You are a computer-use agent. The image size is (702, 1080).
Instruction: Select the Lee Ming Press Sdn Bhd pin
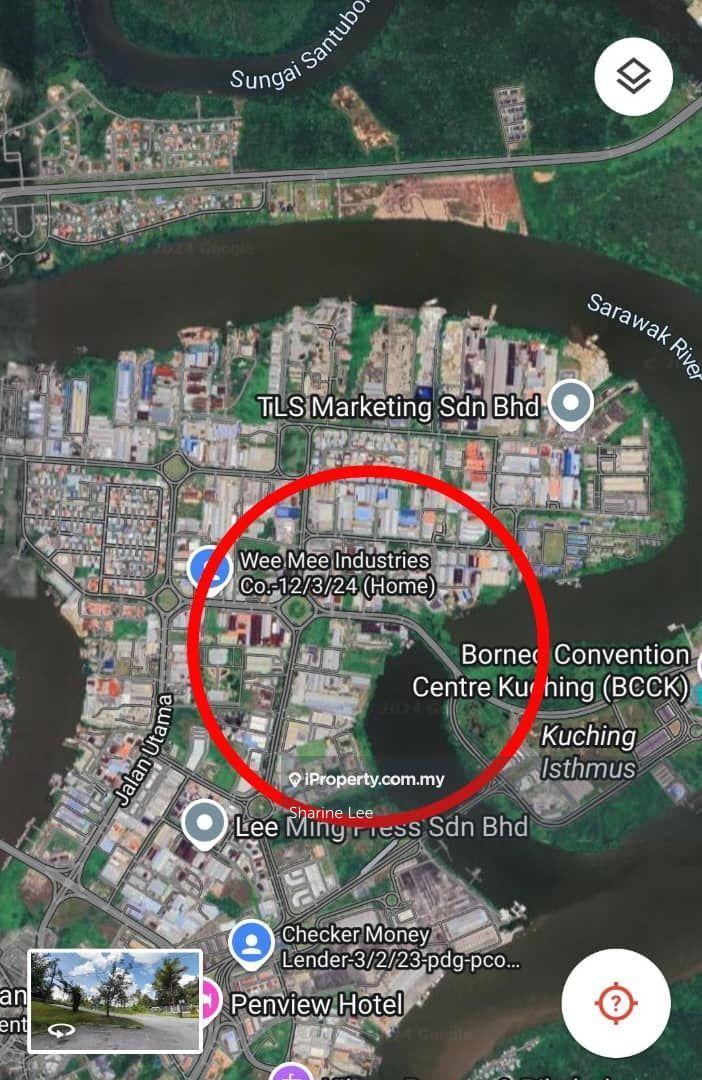point(207,824)
